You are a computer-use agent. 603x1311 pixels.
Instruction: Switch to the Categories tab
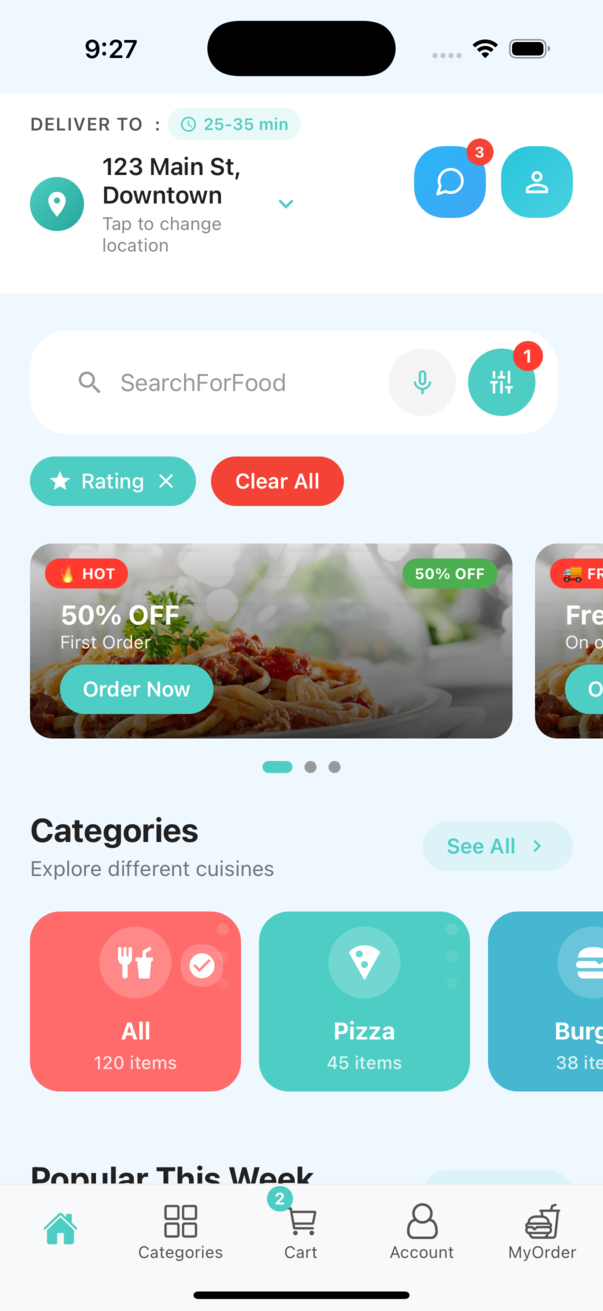pos(180,1232)
